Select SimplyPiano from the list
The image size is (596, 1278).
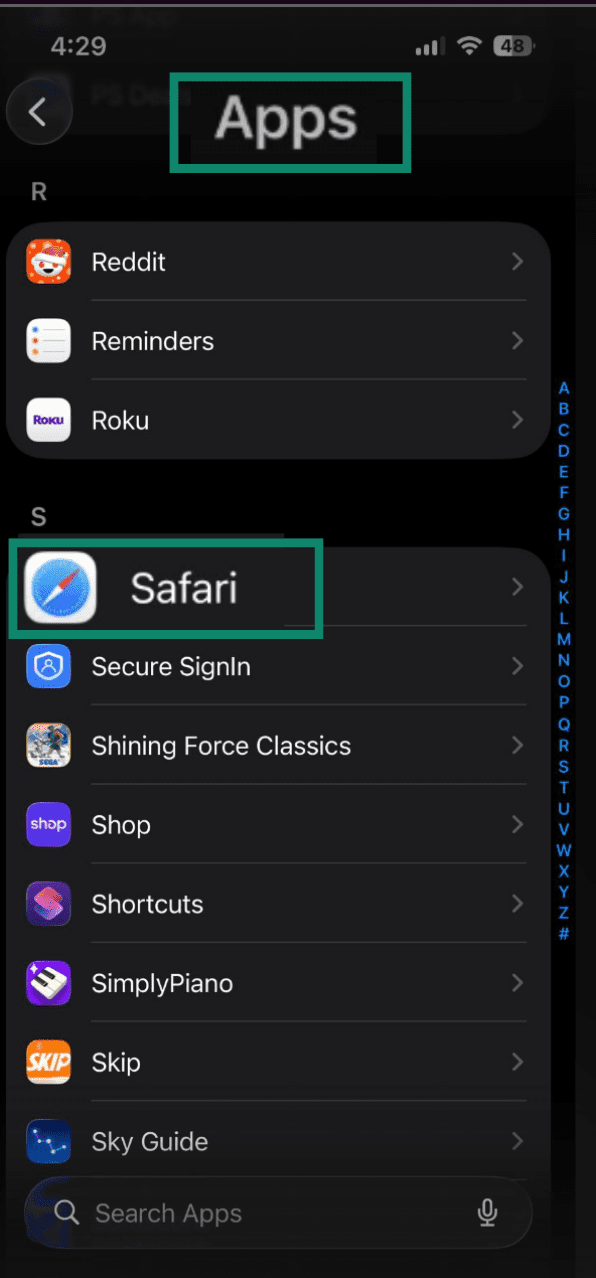click(278, 983)
